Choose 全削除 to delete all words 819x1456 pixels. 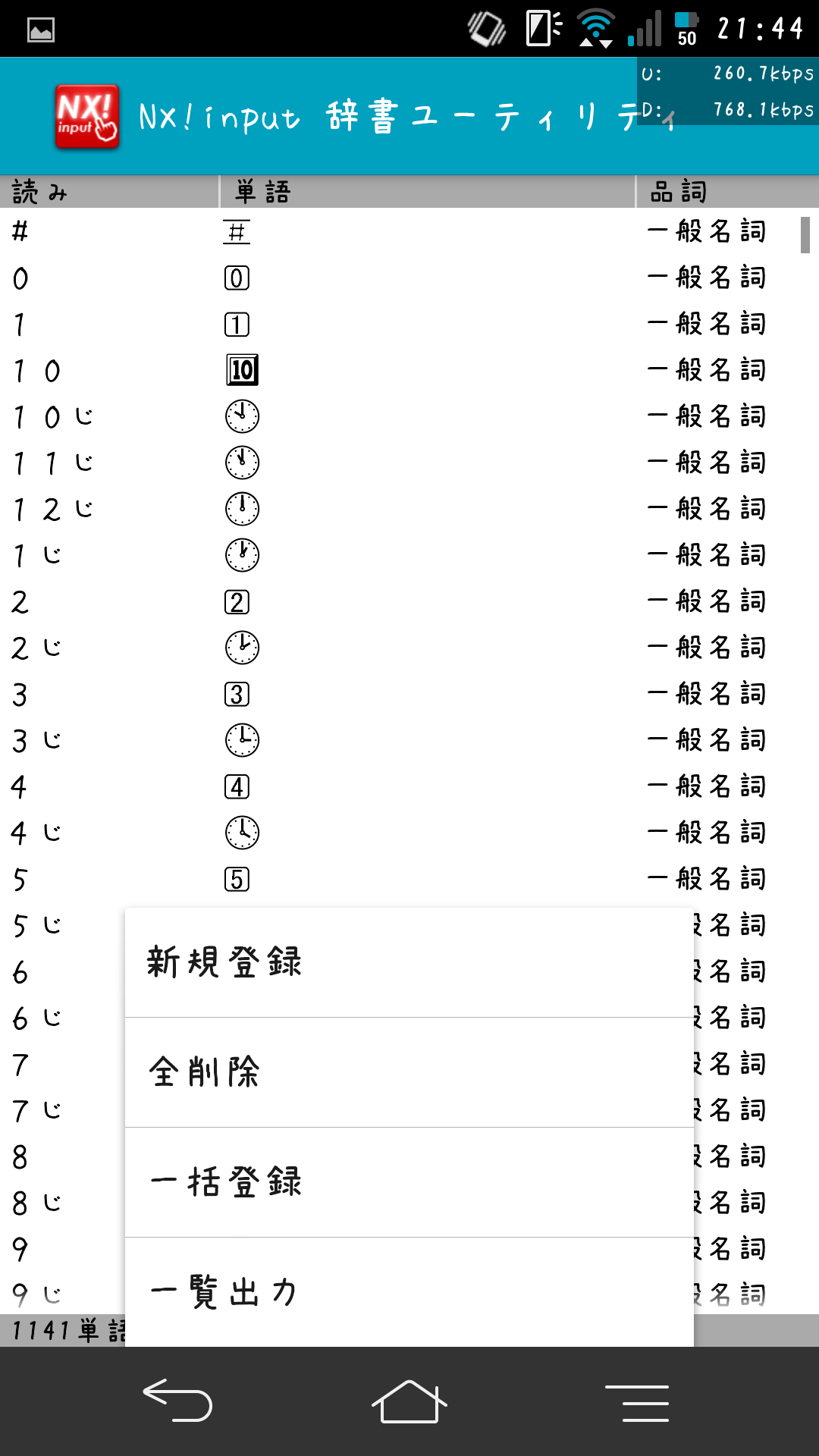coord(409,1072)
